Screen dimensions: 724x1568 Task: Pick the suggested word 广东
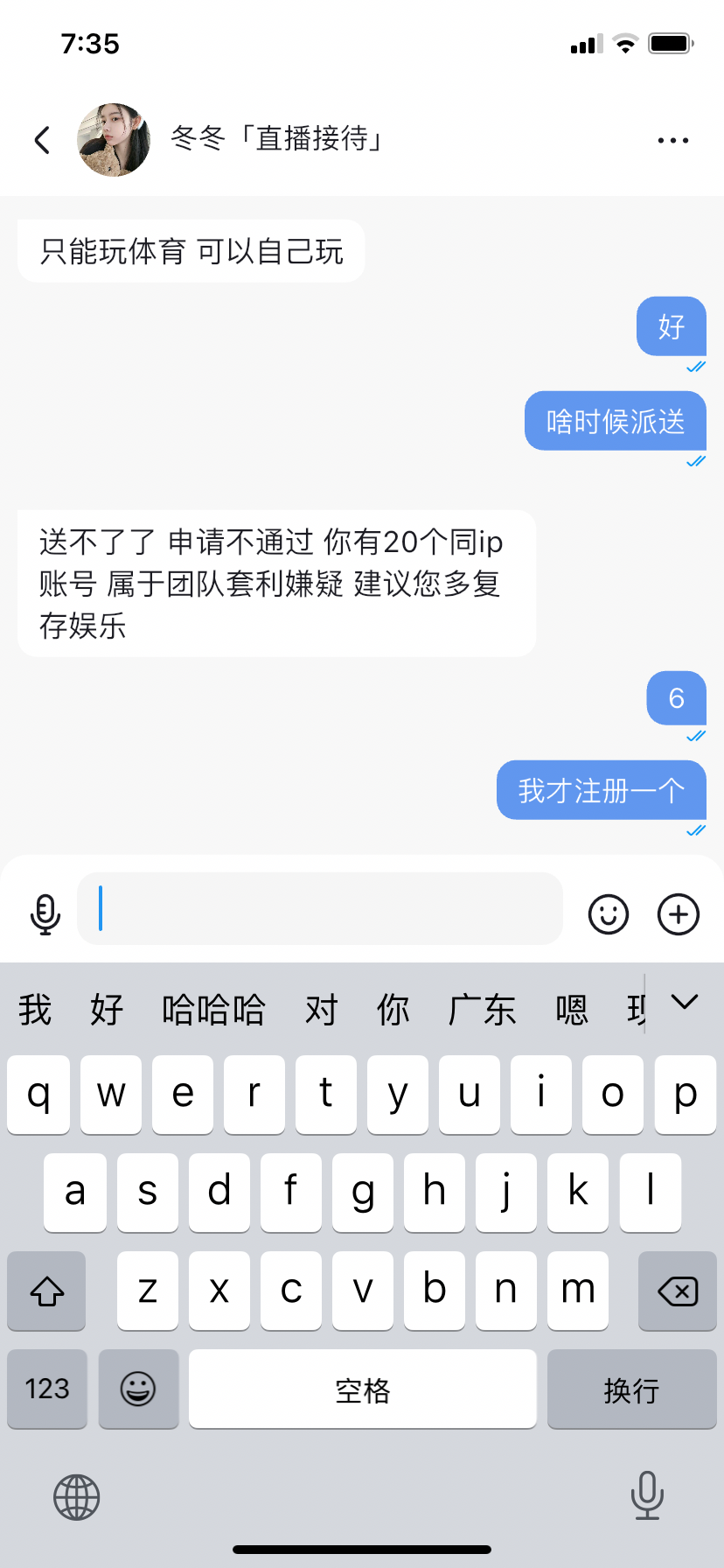point(482,1010)
